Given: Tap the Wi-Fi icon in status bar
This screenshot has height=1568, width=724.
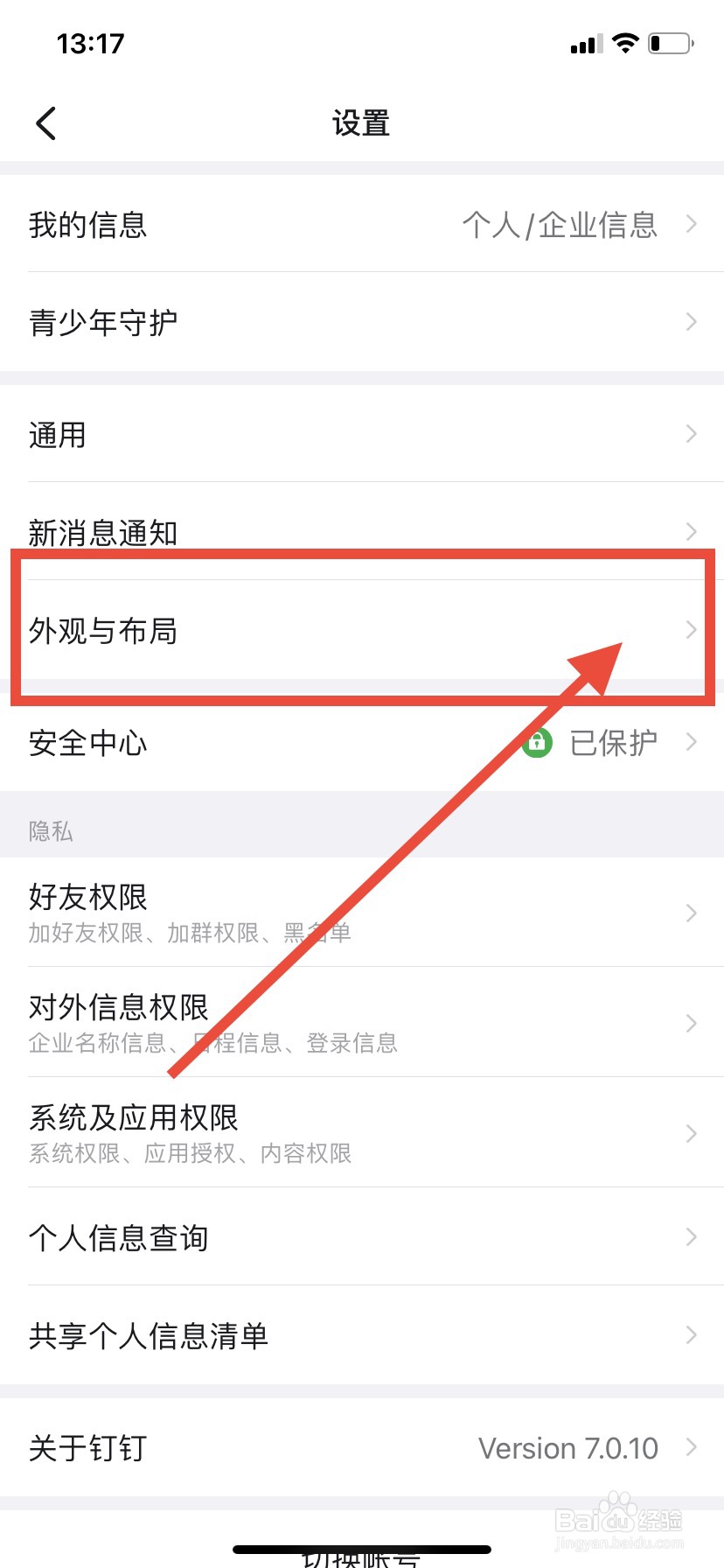Looking at the screenshot, I should [624, 42].
